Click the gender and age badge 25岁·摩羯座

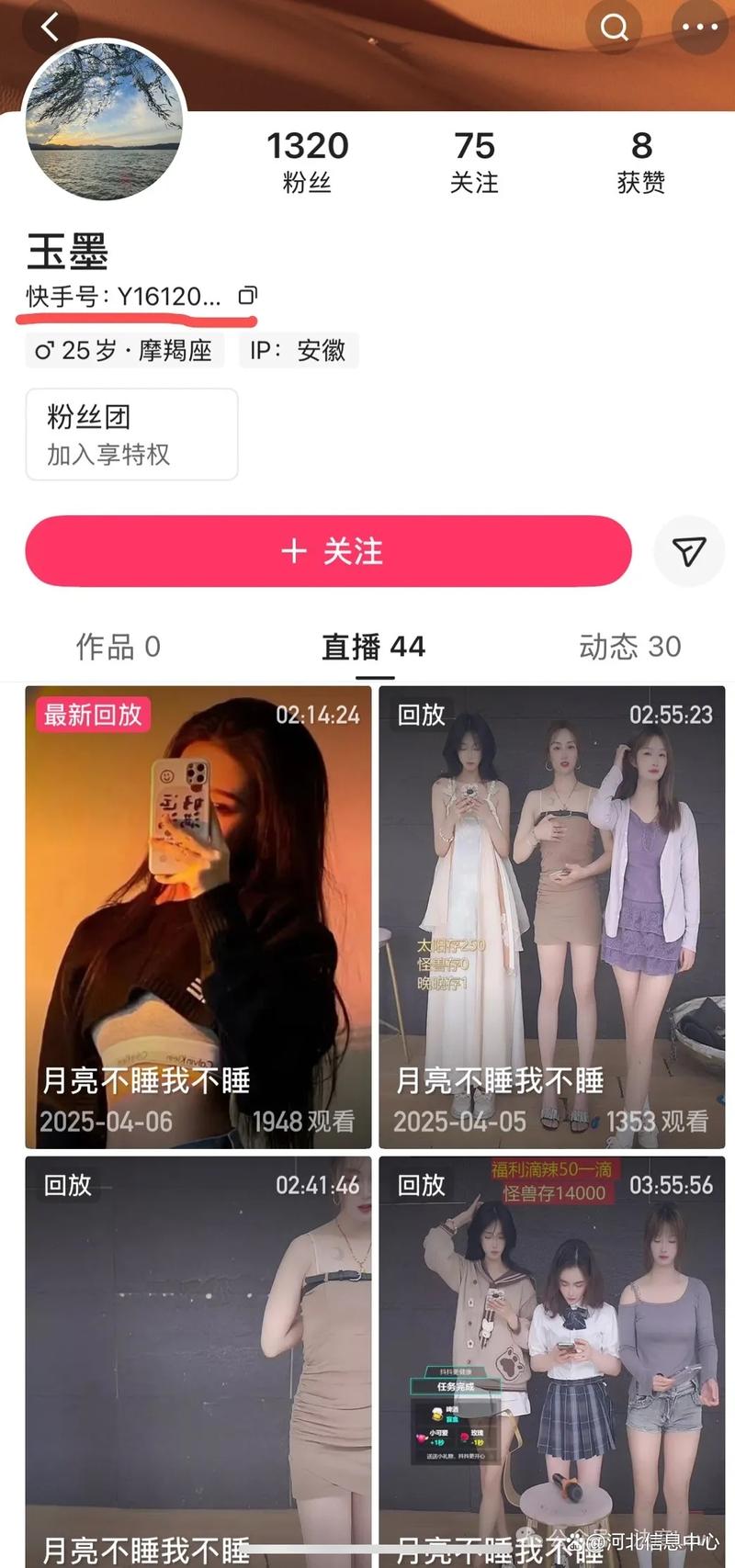[x=124, y=350]
